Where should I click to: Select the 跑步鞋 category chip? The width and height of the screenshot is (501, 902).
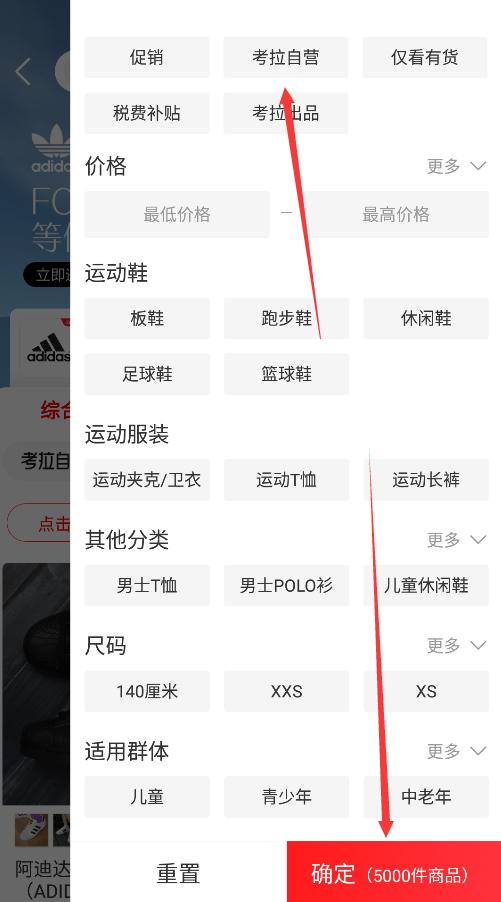pyautogui.click(x=286, y=319)
